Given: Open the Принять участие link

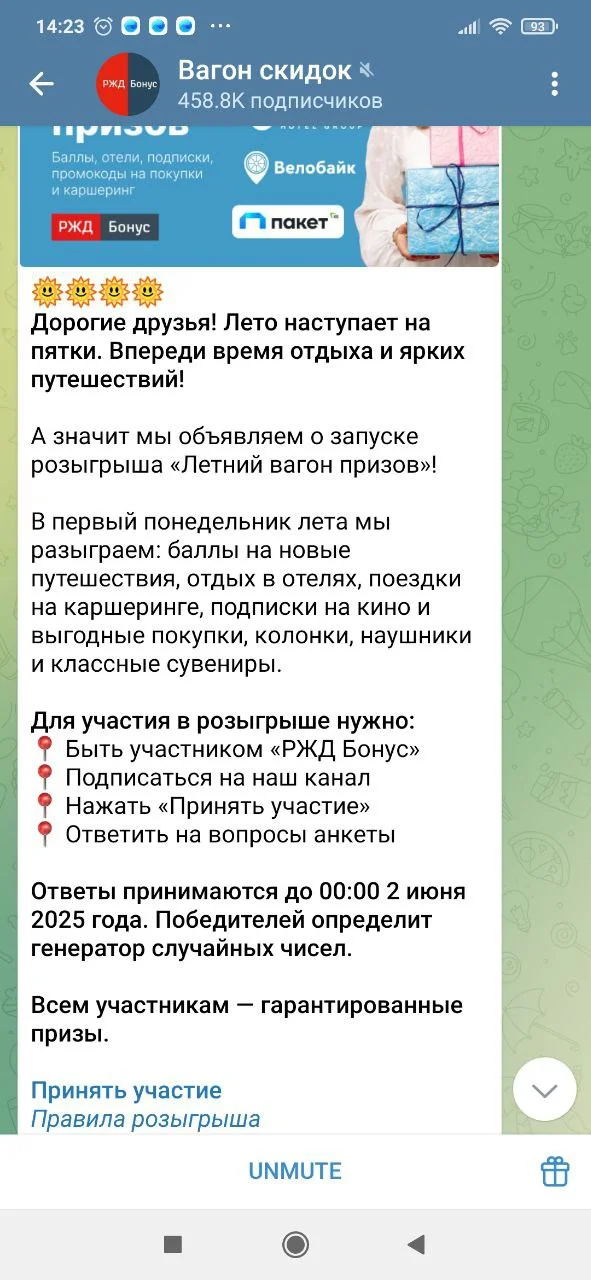Looking at the screenshot, I should click(126, 1089).
